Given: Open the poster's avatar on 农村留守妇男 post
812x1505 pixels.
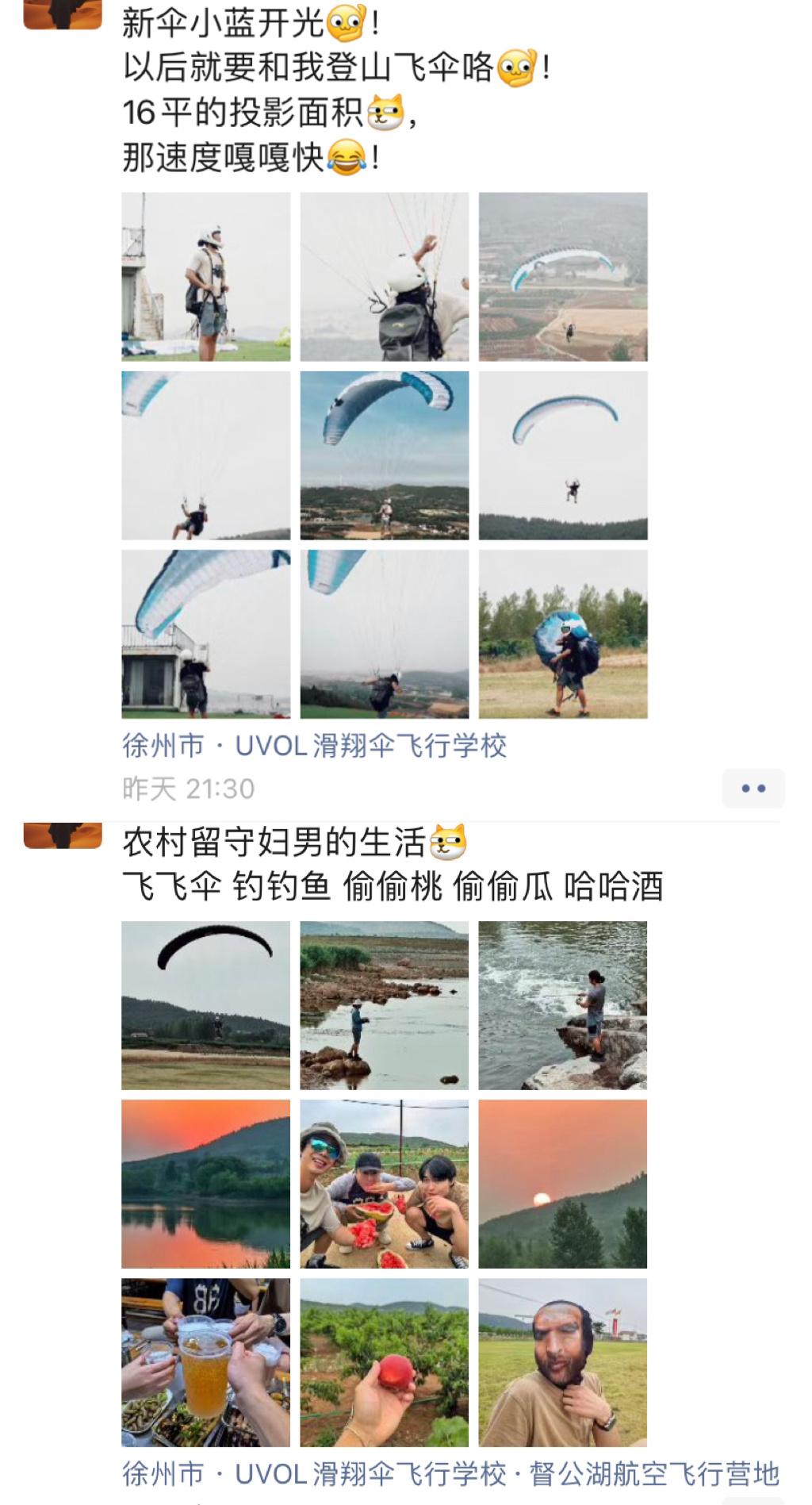Looking at the screenshot, I should (x=63, y=835).
